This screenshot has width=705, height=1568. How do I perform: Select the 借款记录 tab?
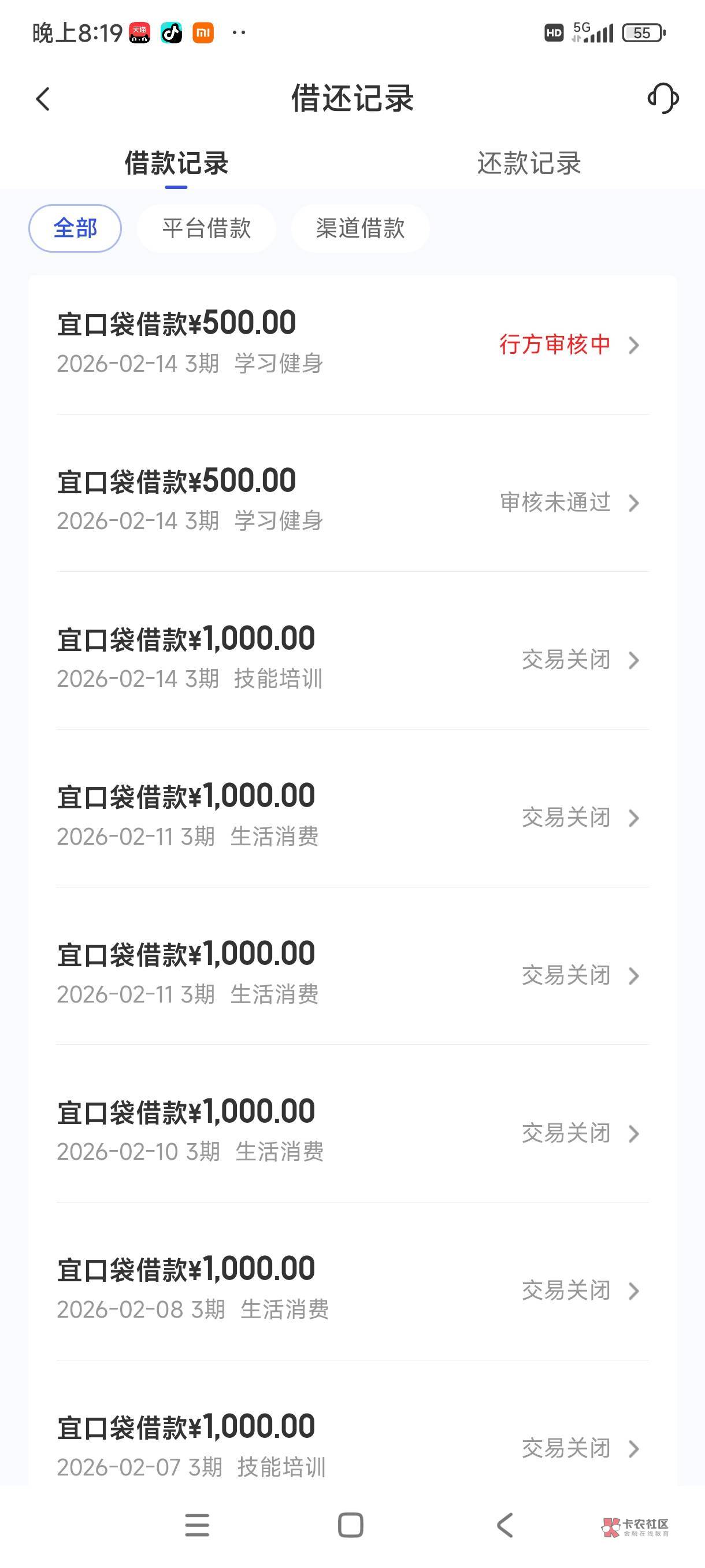[x=176, y=163]
